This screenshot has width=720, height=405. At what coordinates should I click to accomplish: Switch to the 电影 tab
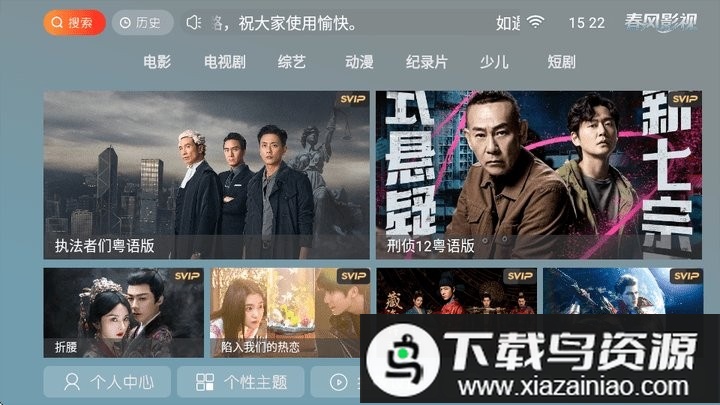pyautogui.click(x=157, y=62)
